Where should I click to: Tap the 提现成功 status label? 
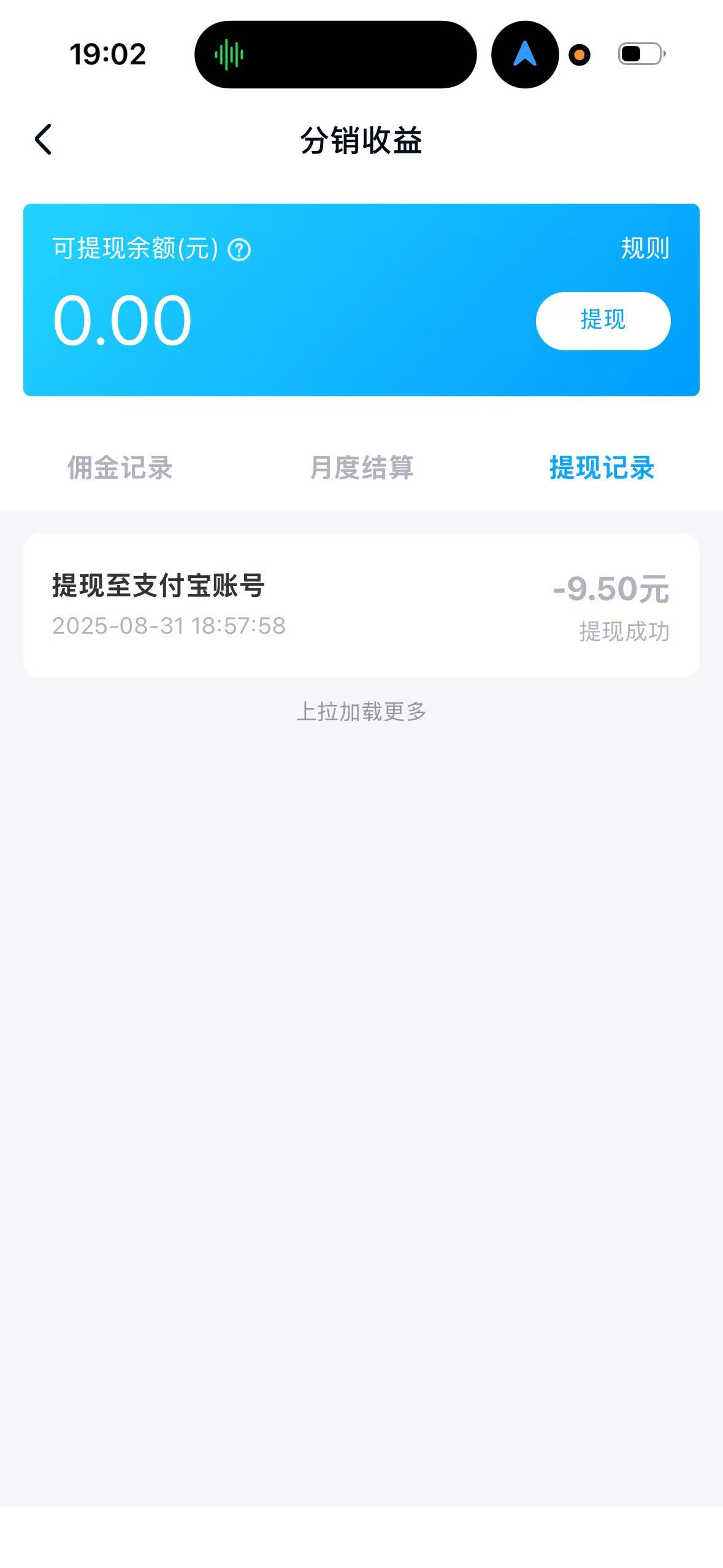pyautogui.click(x=624, y=628)
